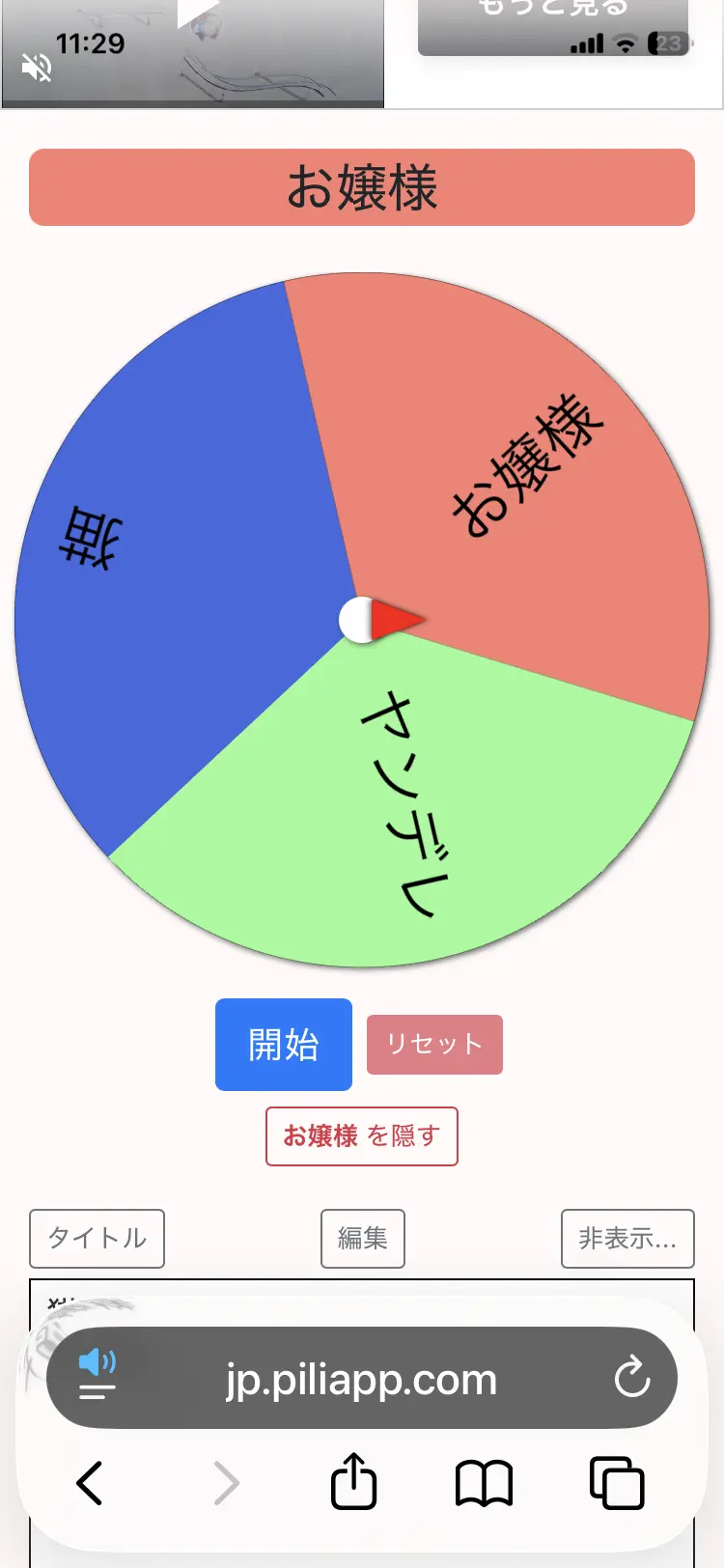
Task: Open the タイトル title button
Action: coord(97,1239)
